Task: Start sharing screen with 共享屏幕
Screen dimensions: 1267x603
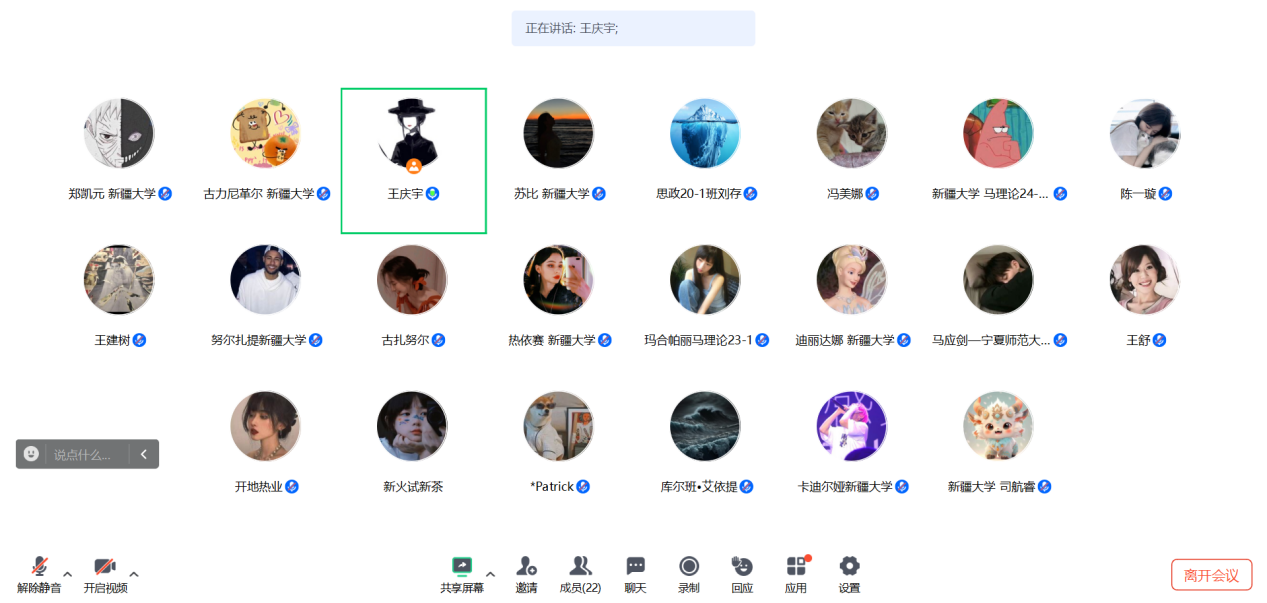Action: point(461,574)
